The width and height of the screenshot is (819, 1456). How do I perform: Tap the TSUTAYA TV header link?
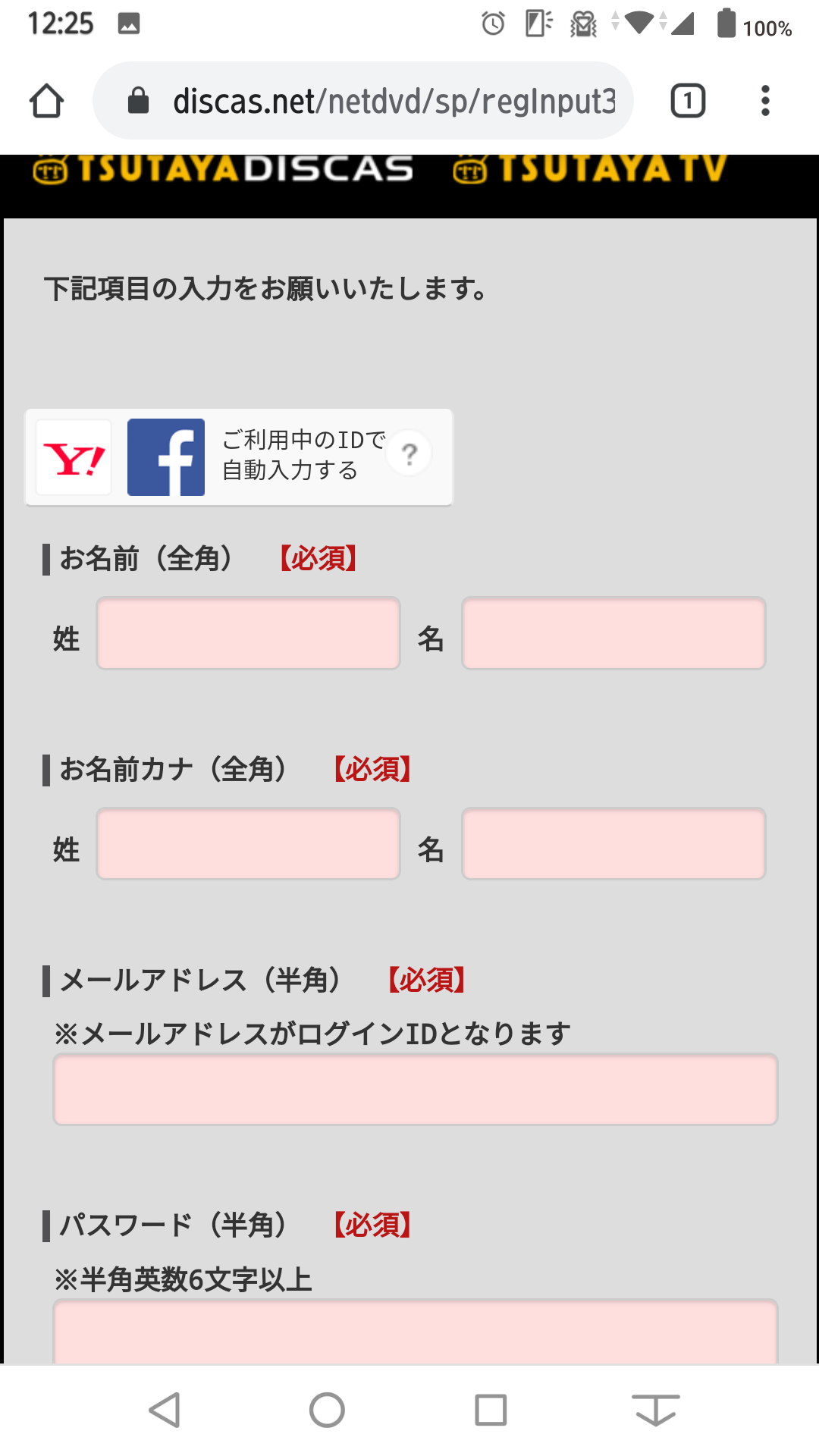pos(590,169)
